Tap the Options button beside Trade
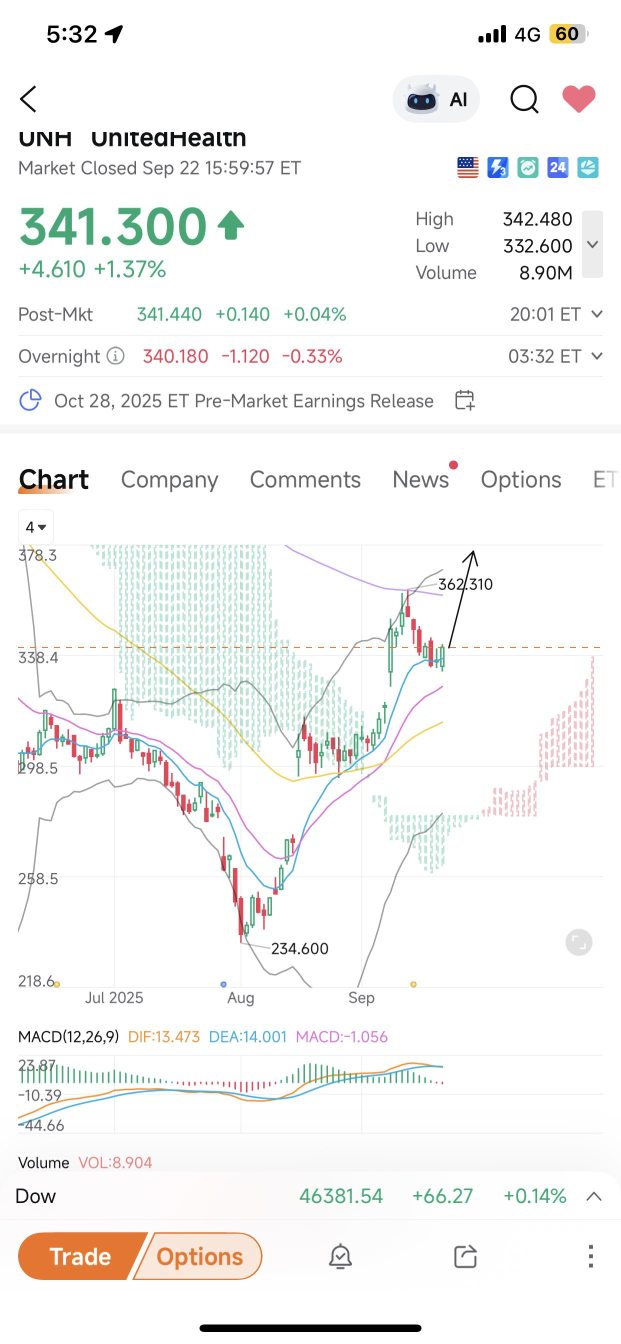621x1344 pixels. tap(199, 1257)
